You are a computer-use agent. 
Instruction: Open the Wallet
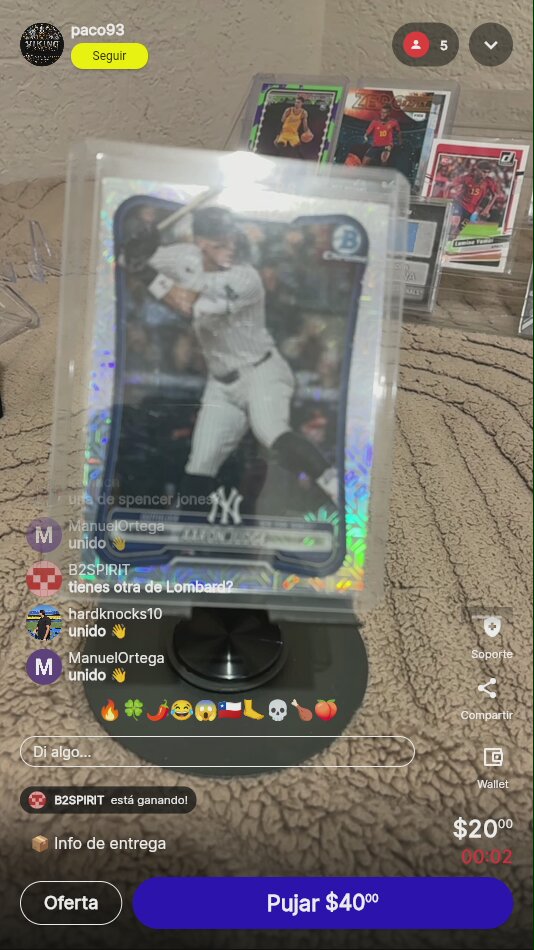[x=493, y=767]
